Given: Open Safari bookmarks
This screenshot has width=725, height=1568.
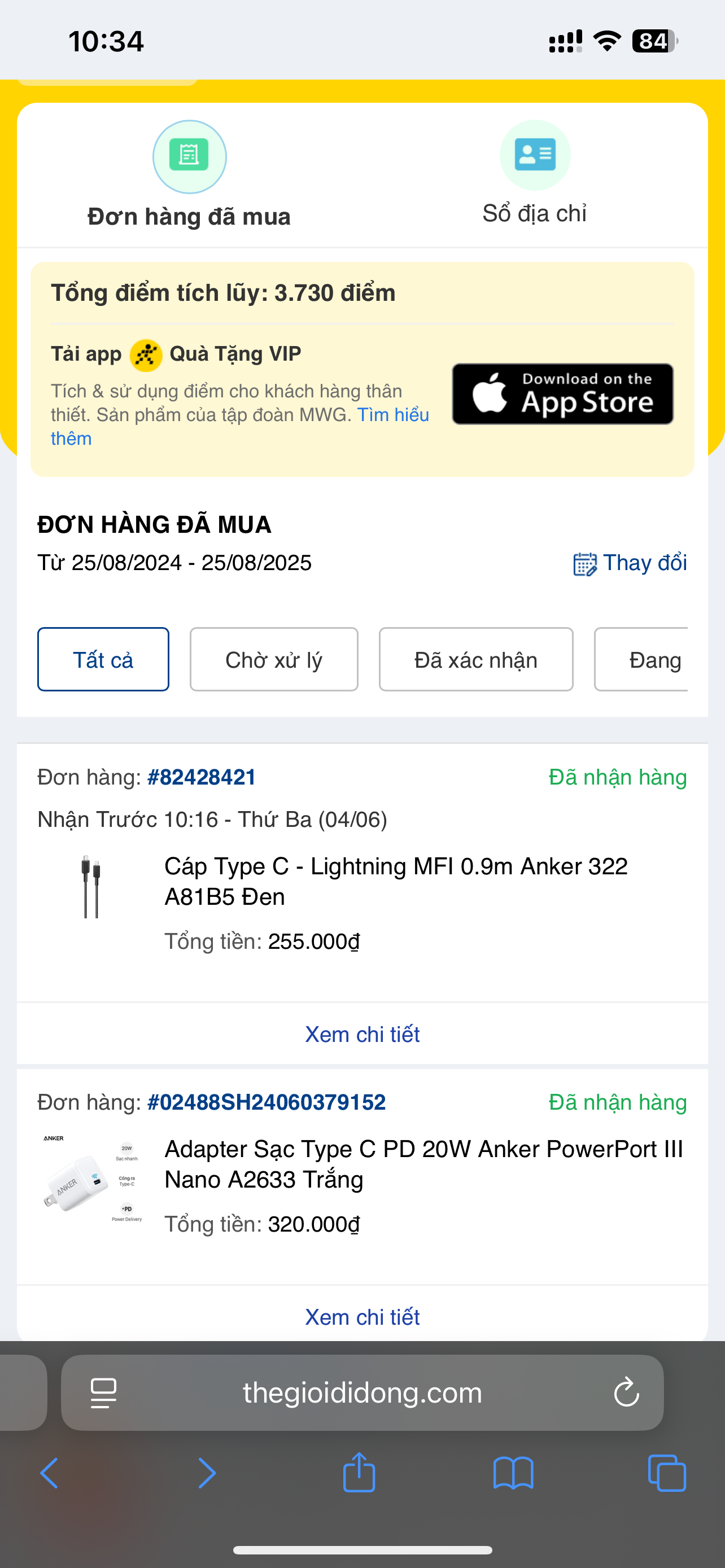Looking at the screenshot, I should (x=513, y=1473).
